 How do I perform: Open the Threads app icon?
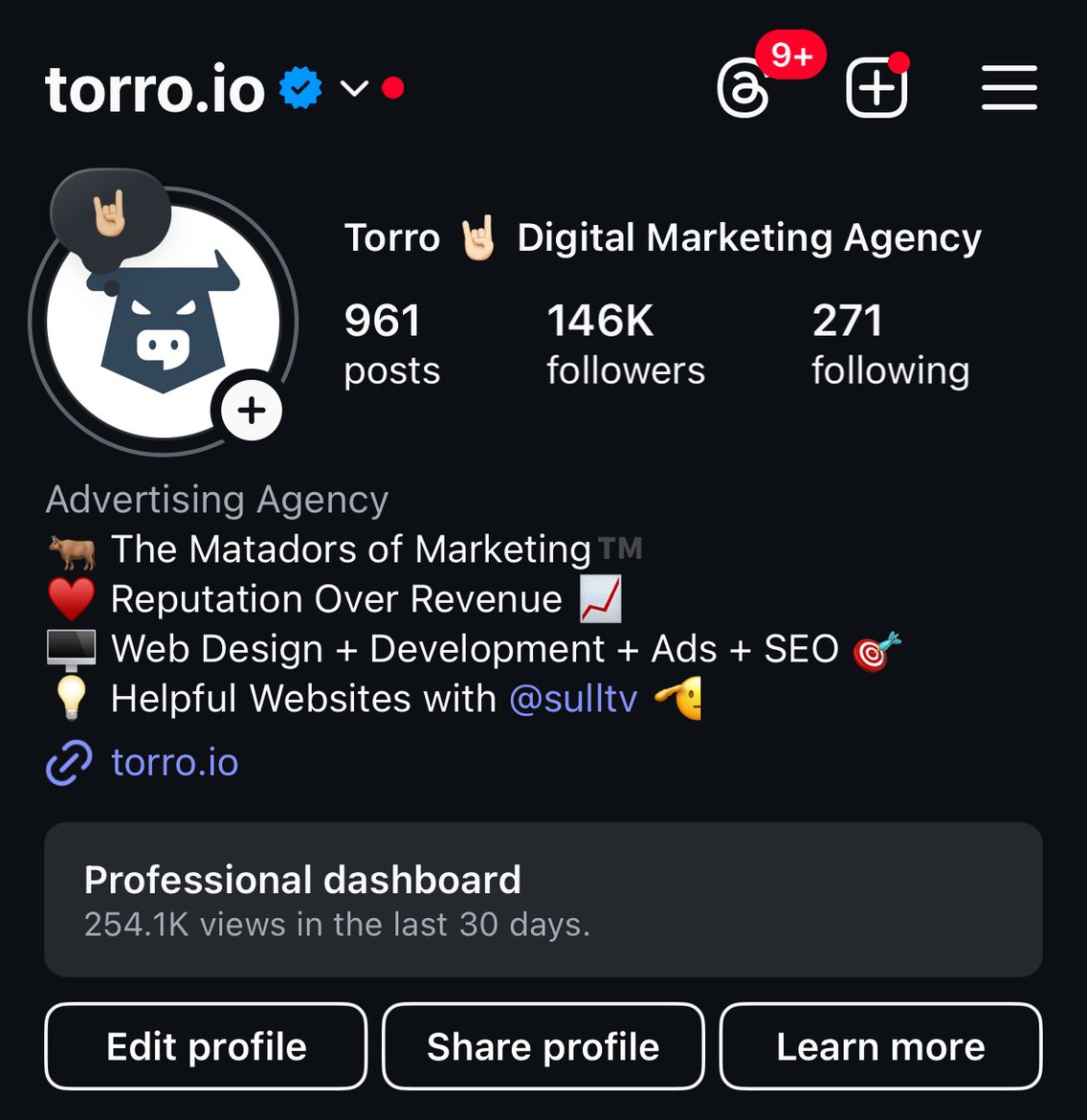[745, 88]
